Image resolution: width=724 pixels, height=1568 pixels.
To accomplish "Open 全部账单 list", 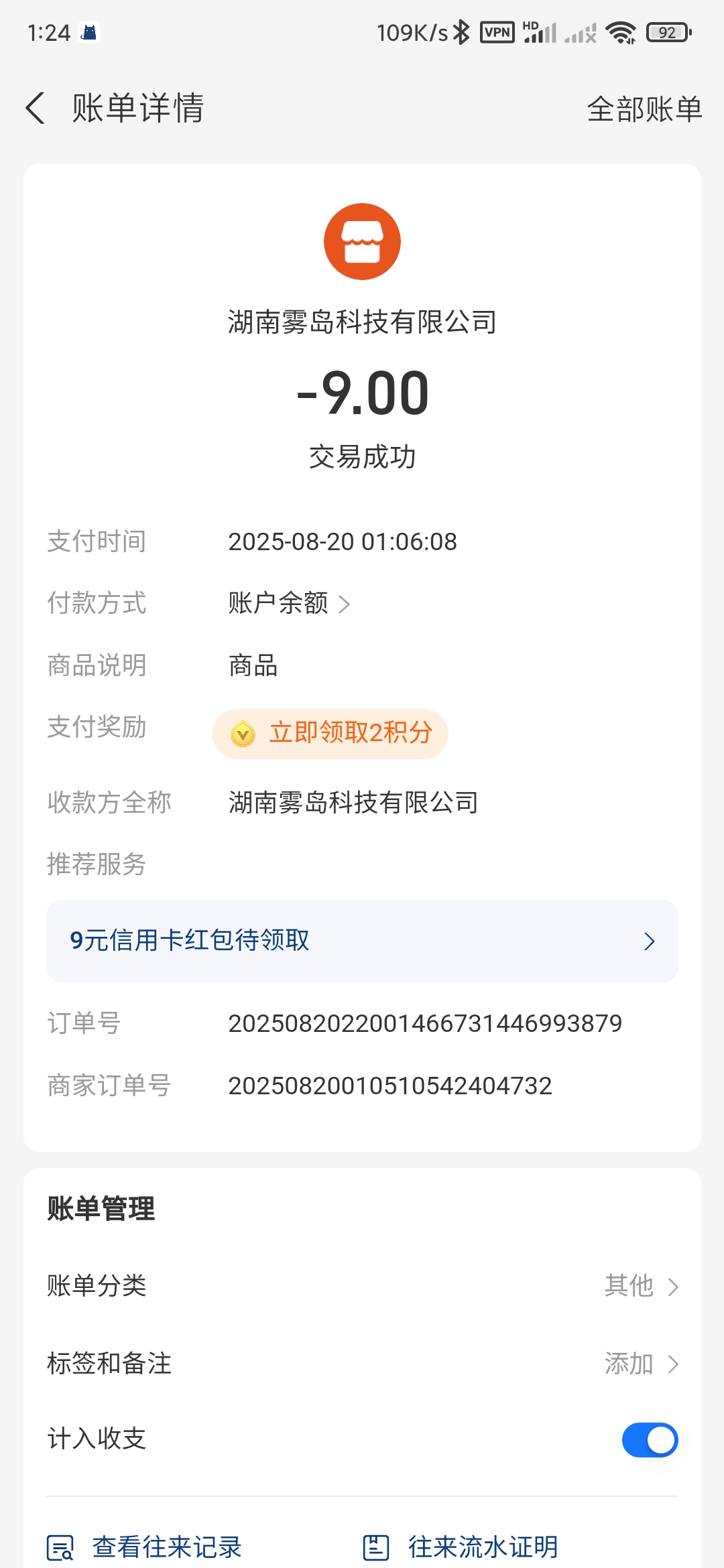I will (644, 109).
